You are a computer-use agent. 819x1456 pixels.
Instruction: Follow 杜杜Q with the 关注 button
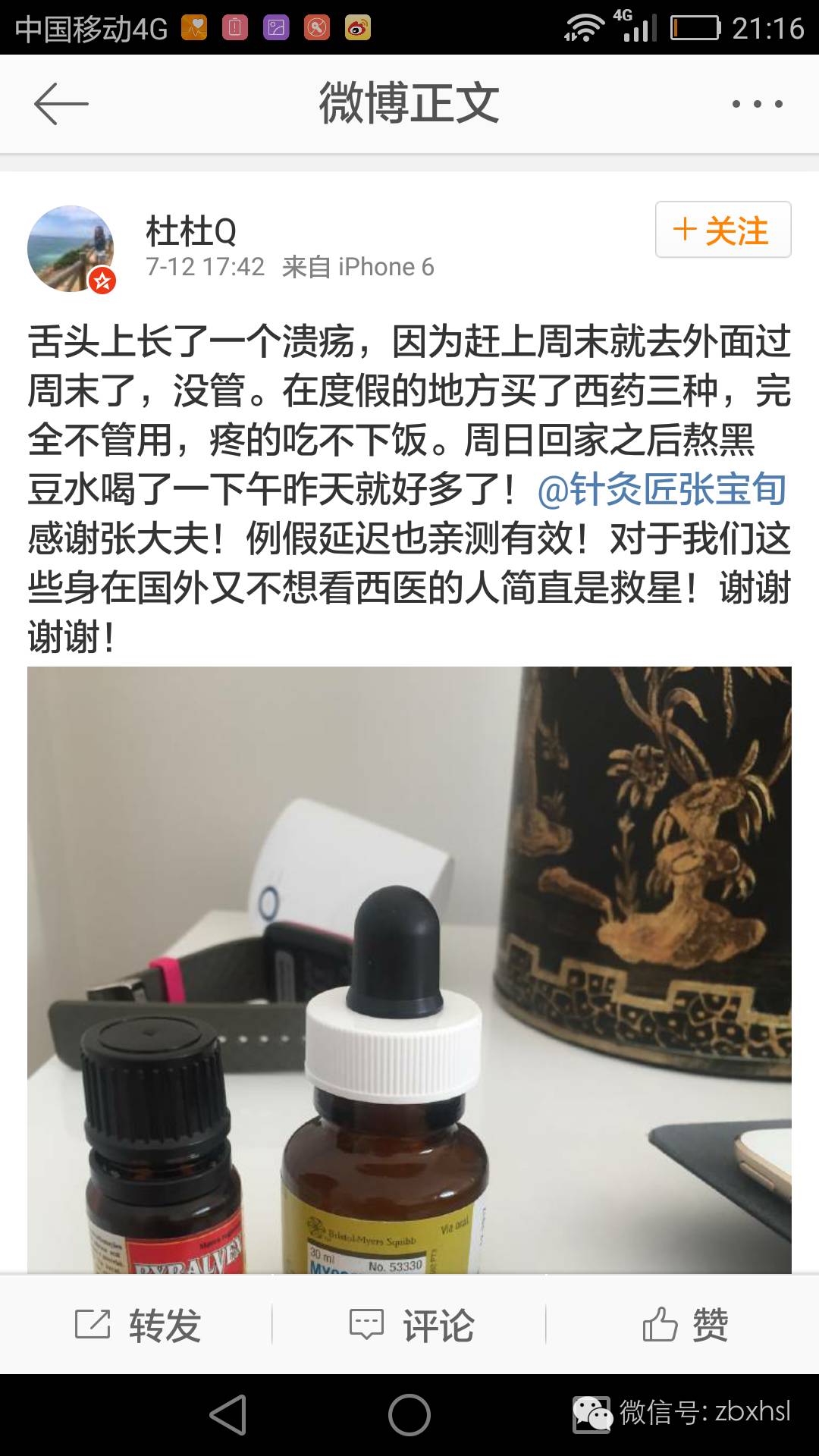pos(723,230)
